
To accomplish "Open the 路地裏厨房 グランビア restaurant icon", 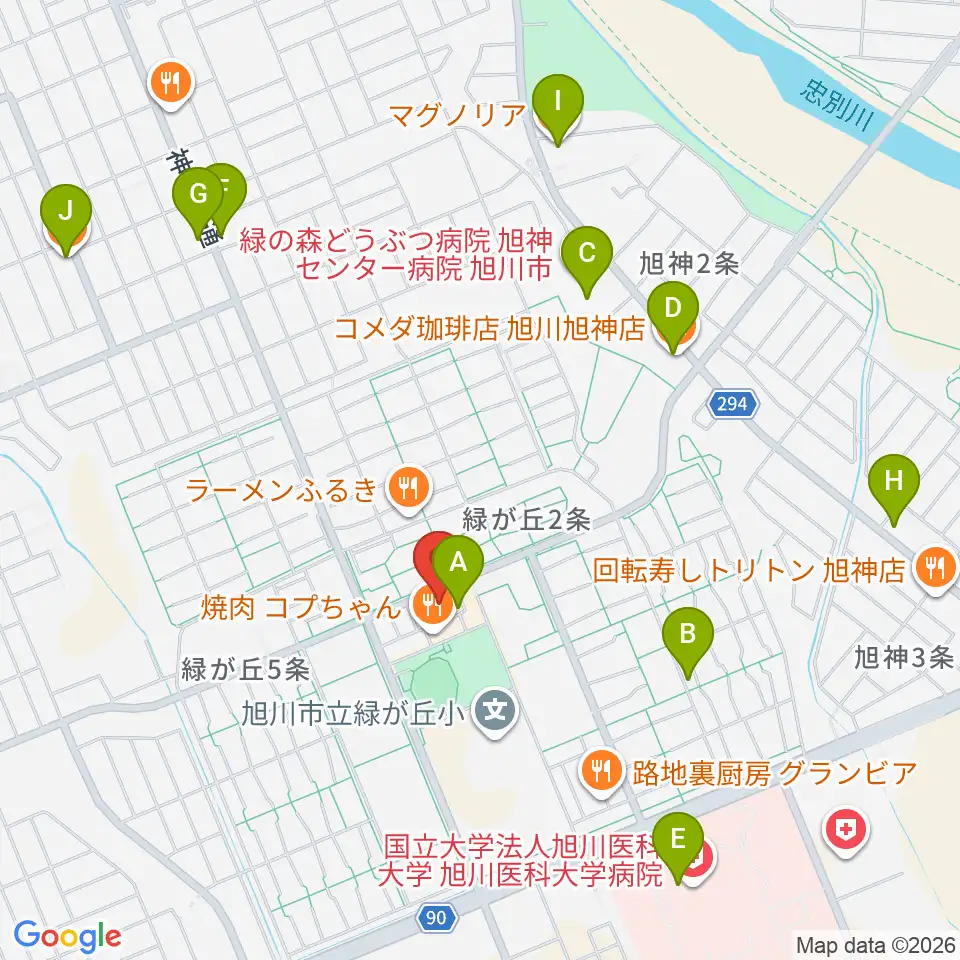I will (602, 771).
